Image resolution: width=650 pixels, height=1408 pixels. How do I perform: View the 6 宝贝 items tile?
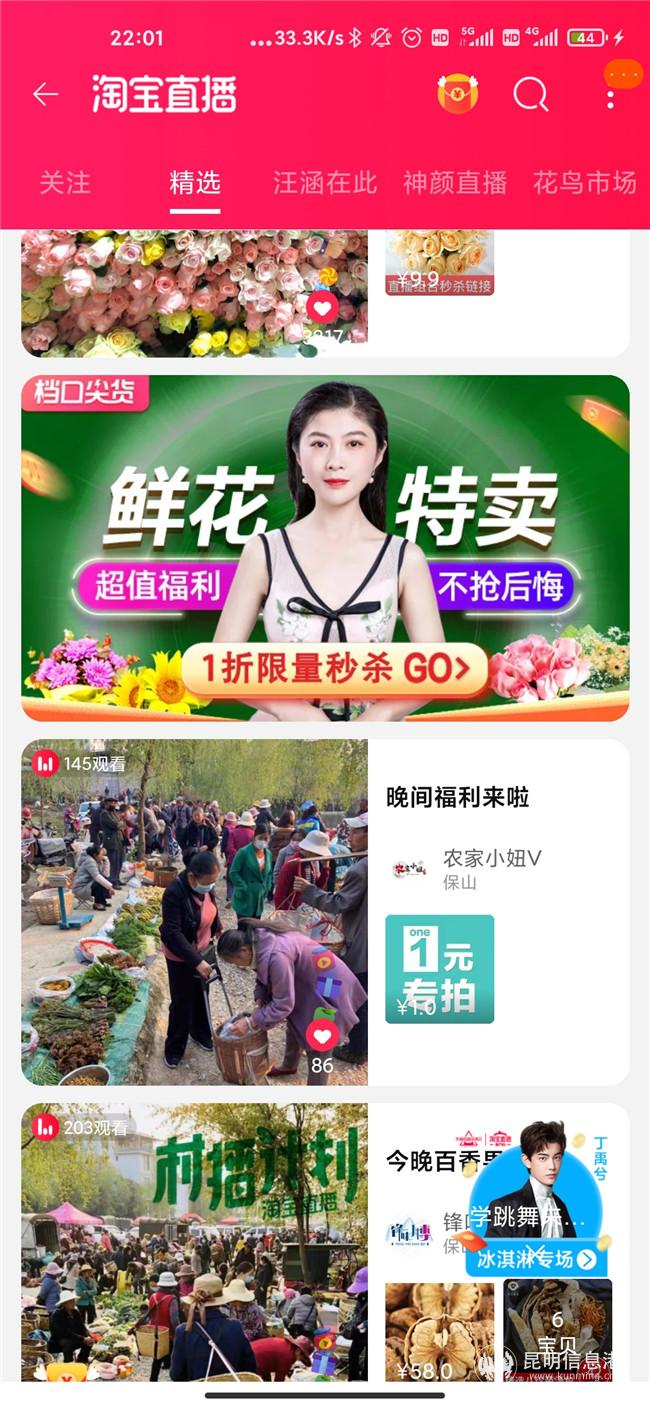click(x=557, y=1332)
